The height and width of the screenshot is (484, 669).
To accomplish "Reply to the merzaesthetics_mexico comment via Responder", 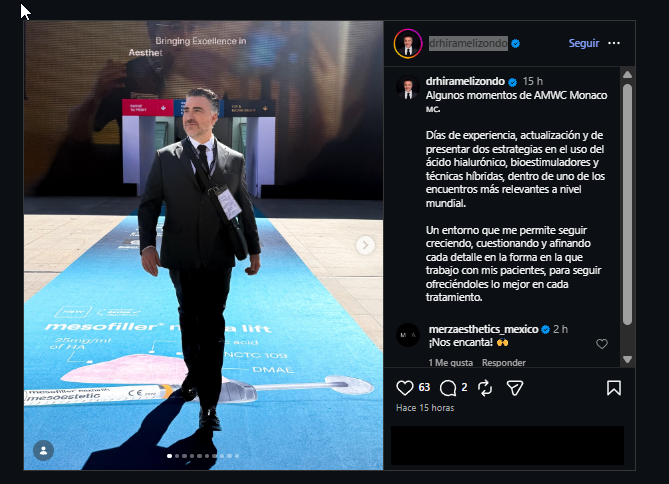I will pos(503,363).
